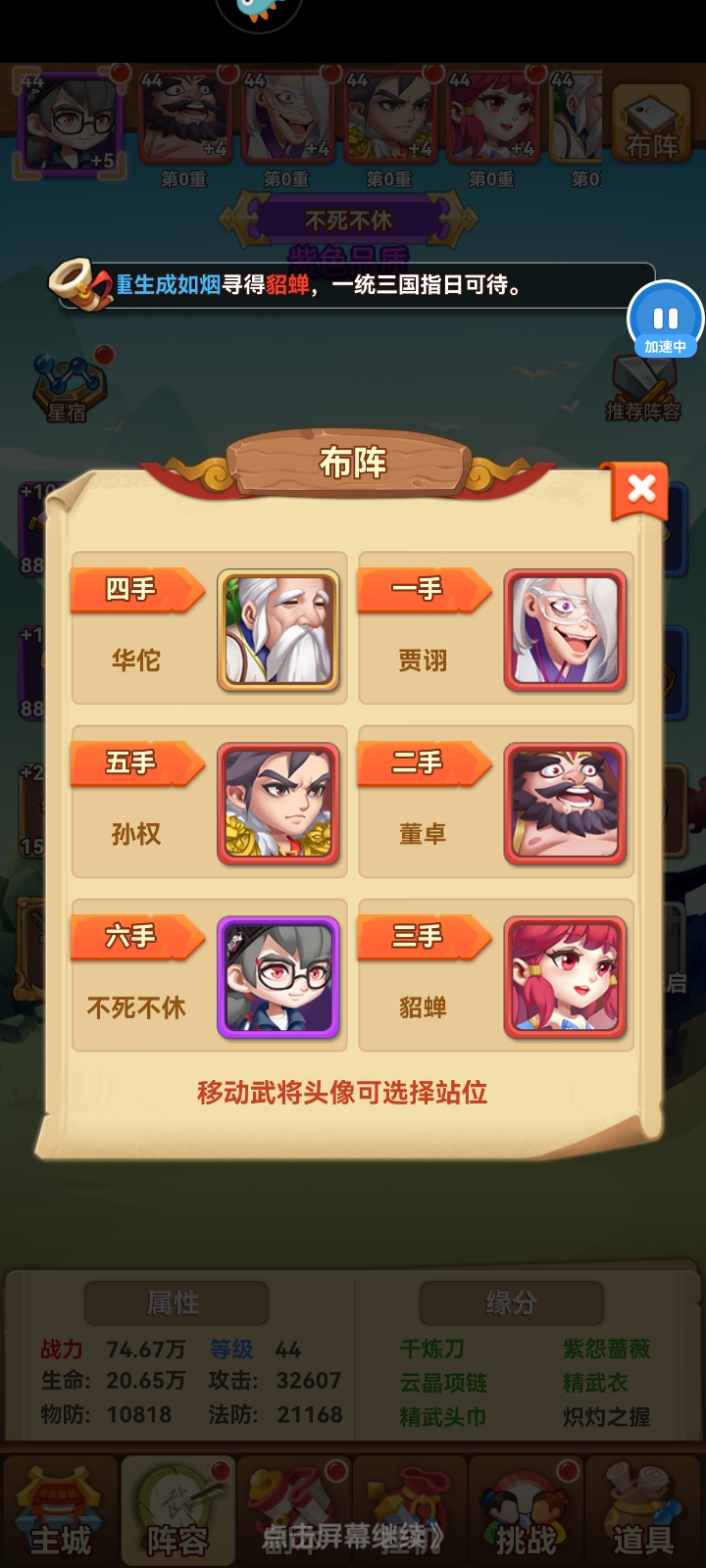Select 不死不休 portrait in the 六手 slot
706x1568 pixels.
(x=278, y=976)
